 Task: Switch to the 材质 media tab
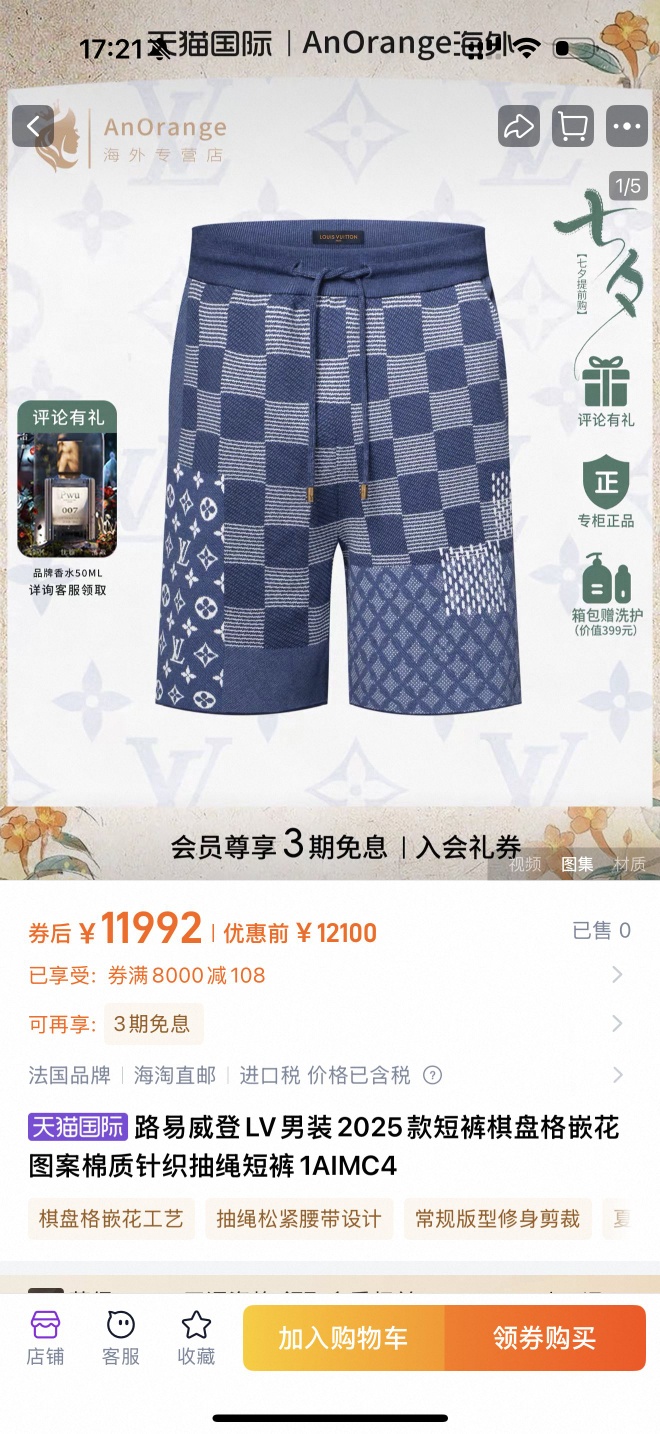point(629,864)
